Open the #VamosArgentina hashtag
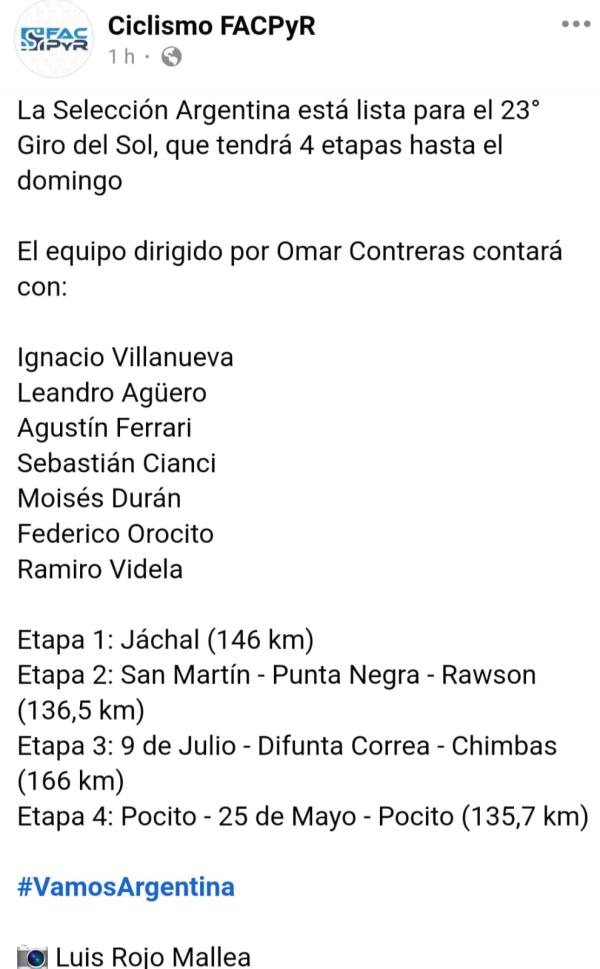Viewport: 600px width, 969px height. 126,887
